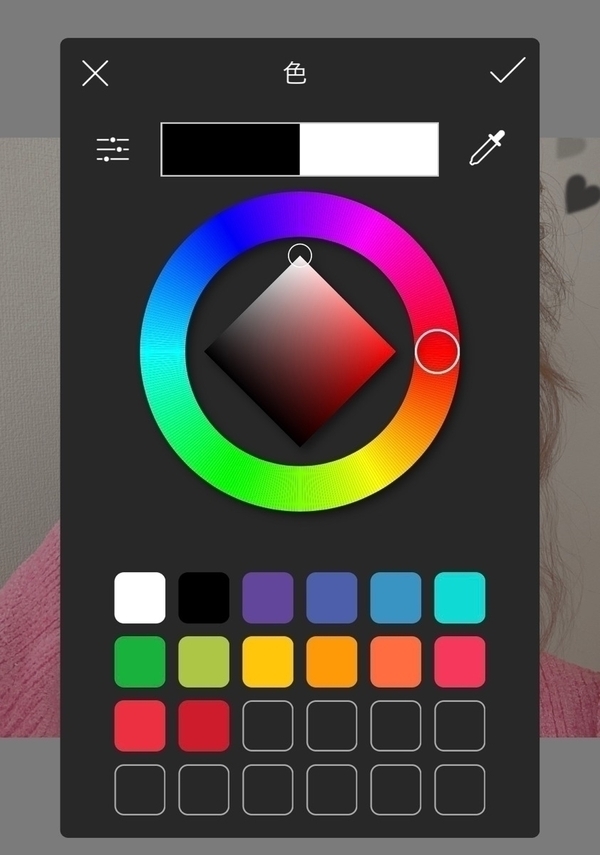Activate the eyedropper tool

487,149
